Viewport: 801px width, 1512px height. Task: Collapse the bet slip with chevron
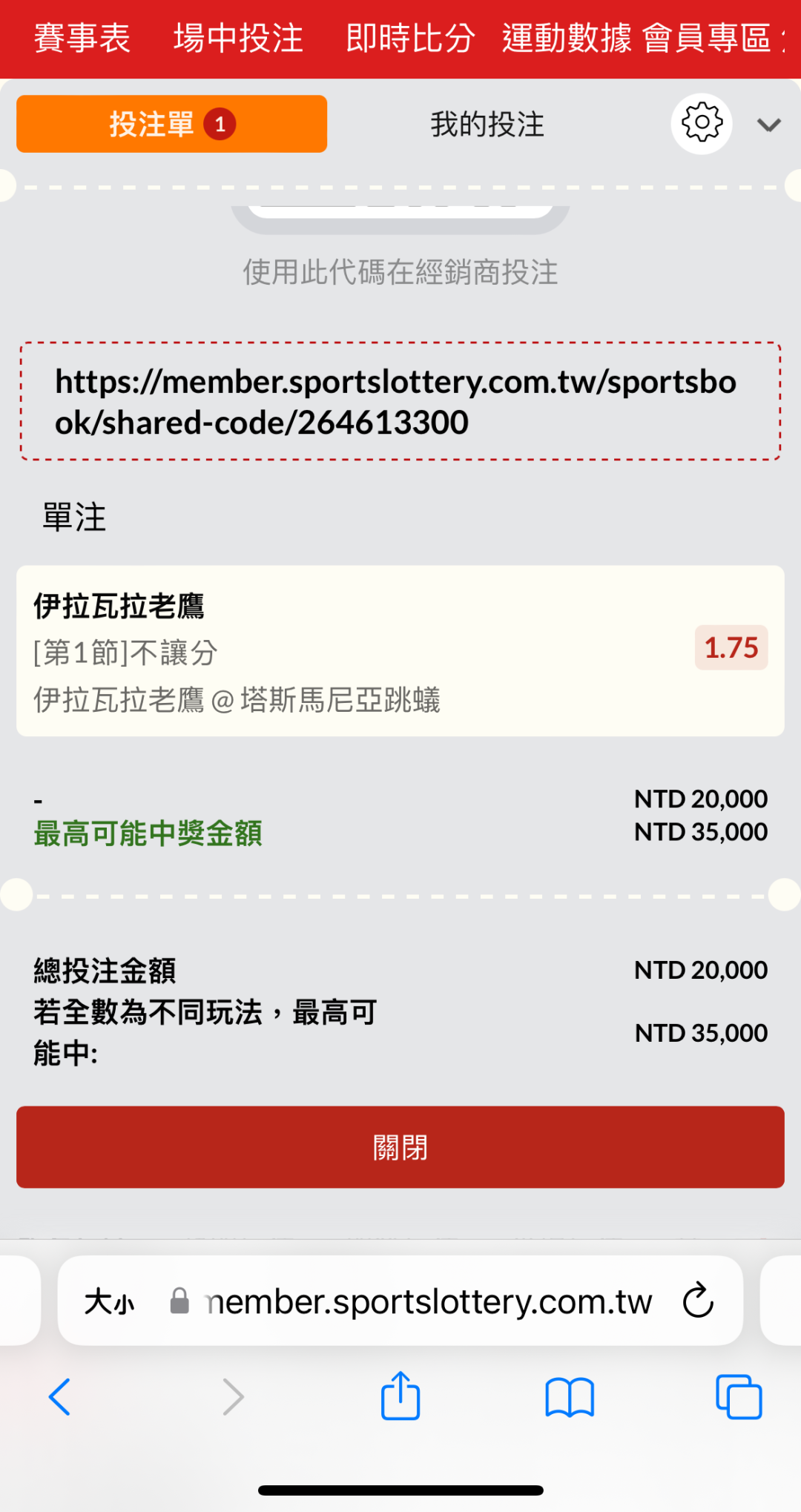[x=769, y=125]
